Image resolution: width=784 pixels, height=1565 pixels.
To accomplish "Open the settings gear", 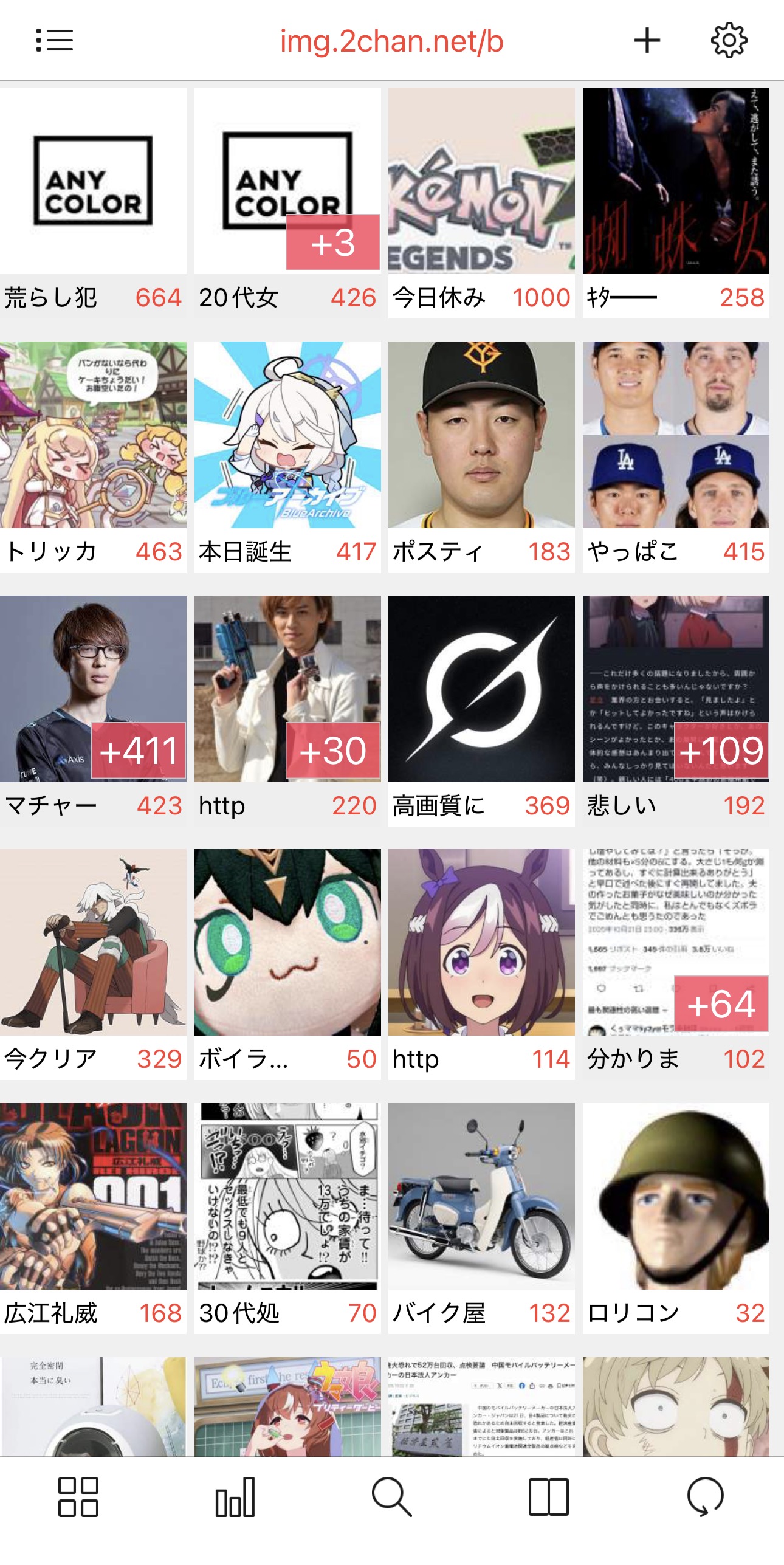I will [729, 41].
